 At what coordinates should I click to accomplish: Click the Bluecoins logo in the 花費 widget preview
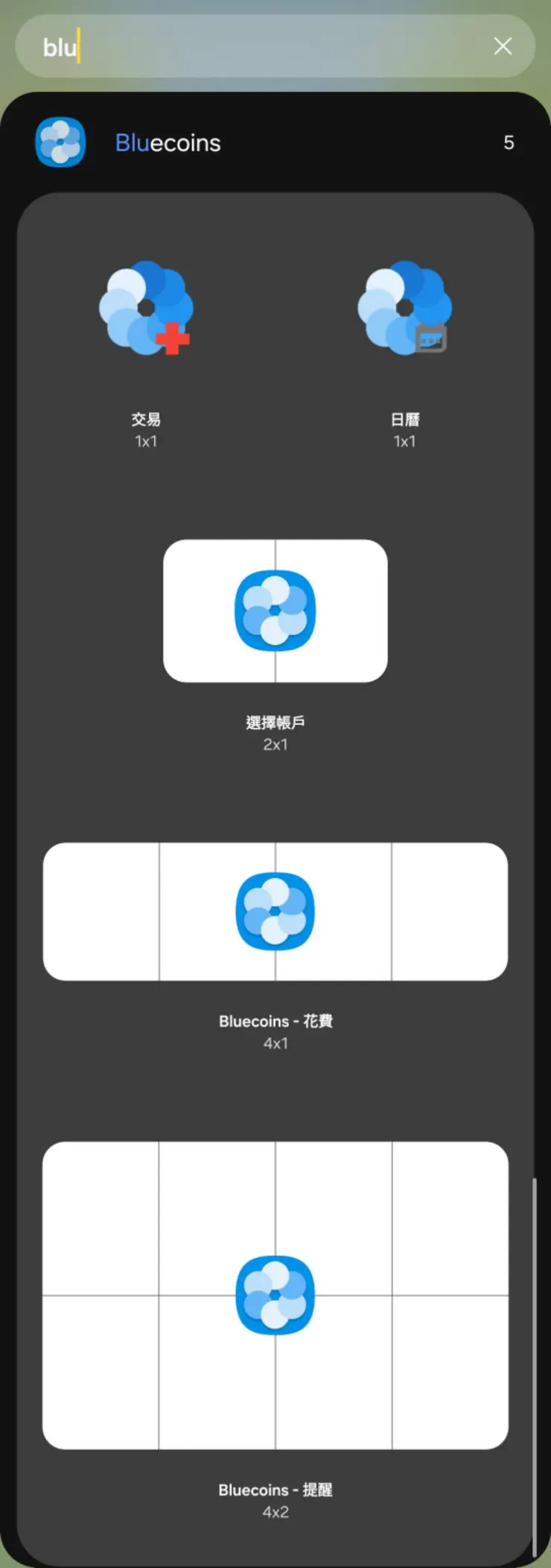pos(275,911)
